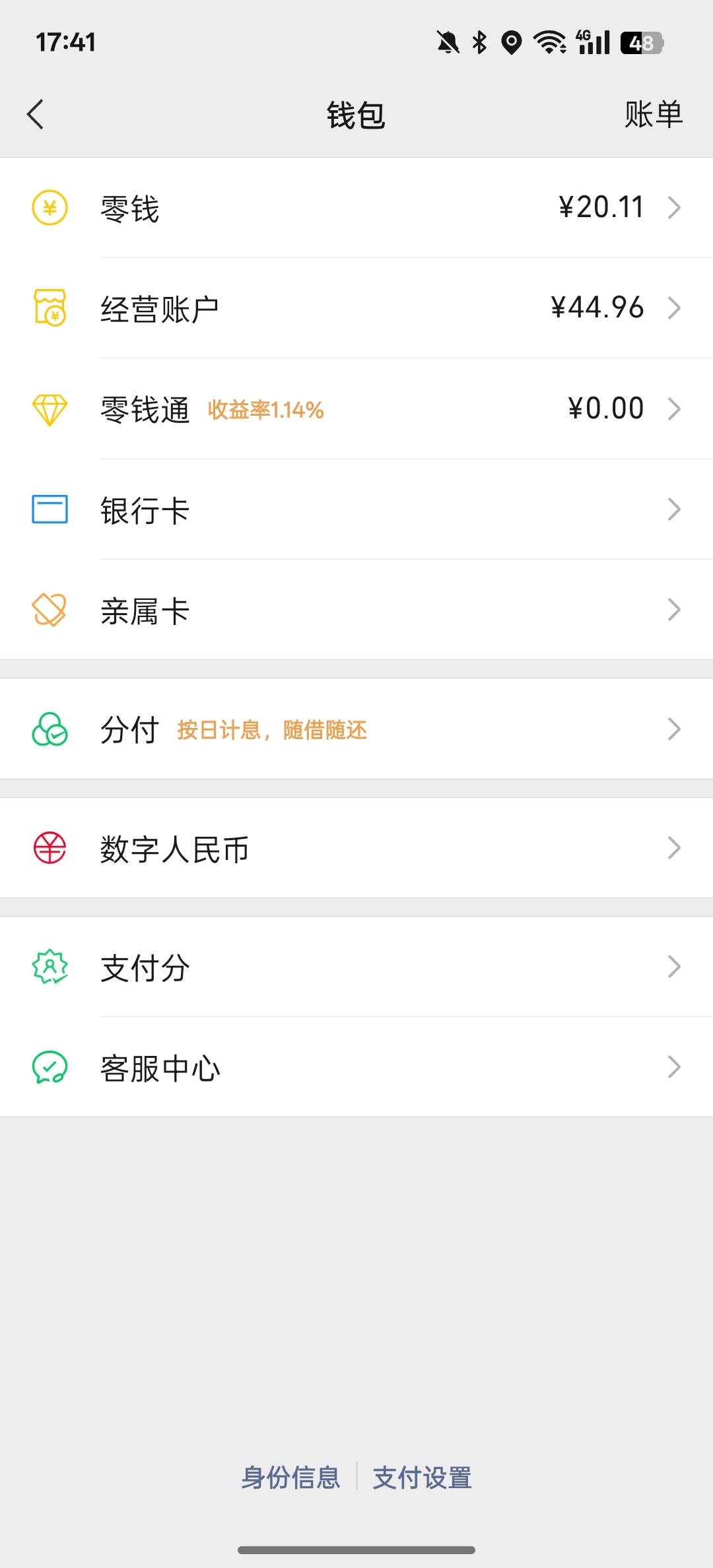
Task: Tap the 身份信息 link
Action: coord(290,1478)
